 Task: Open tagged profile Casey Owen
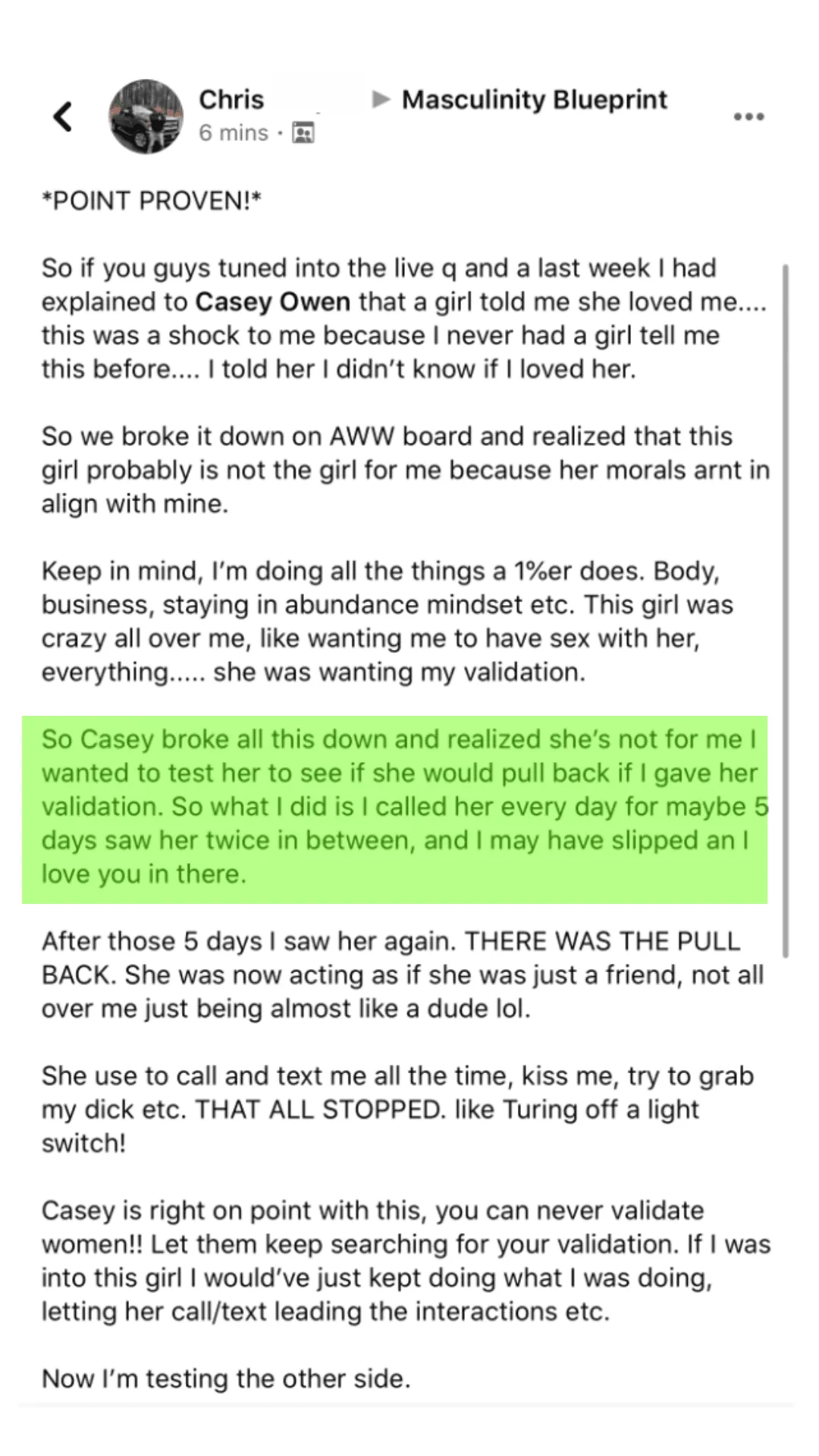click(x=273, y=302)
